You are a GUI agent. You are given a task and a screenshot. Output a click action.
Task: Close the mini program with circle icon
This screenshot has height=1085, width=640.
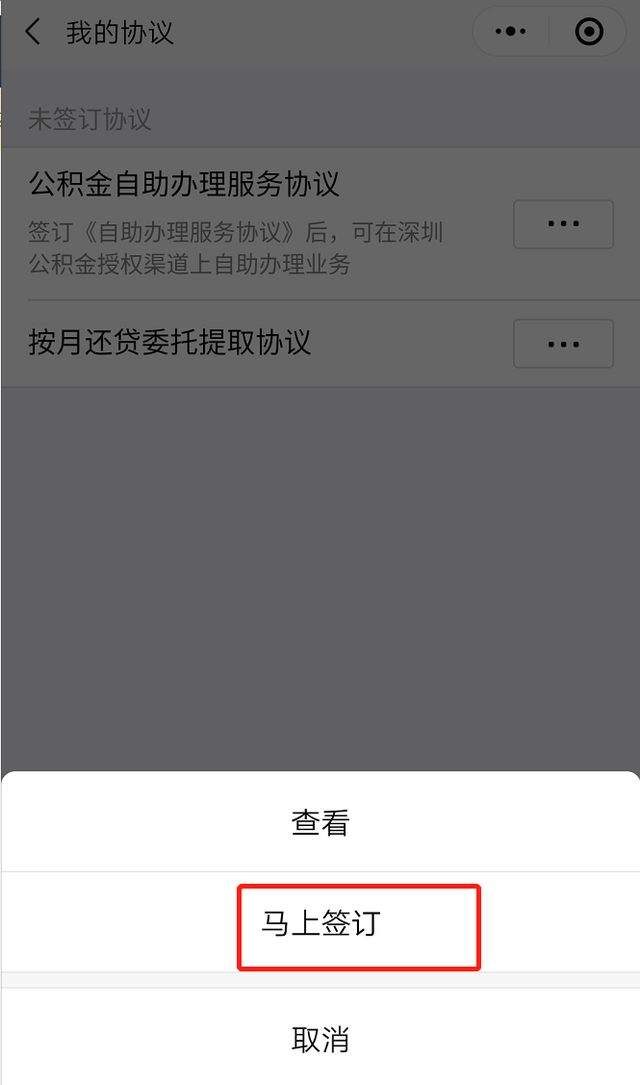(589, 31)
